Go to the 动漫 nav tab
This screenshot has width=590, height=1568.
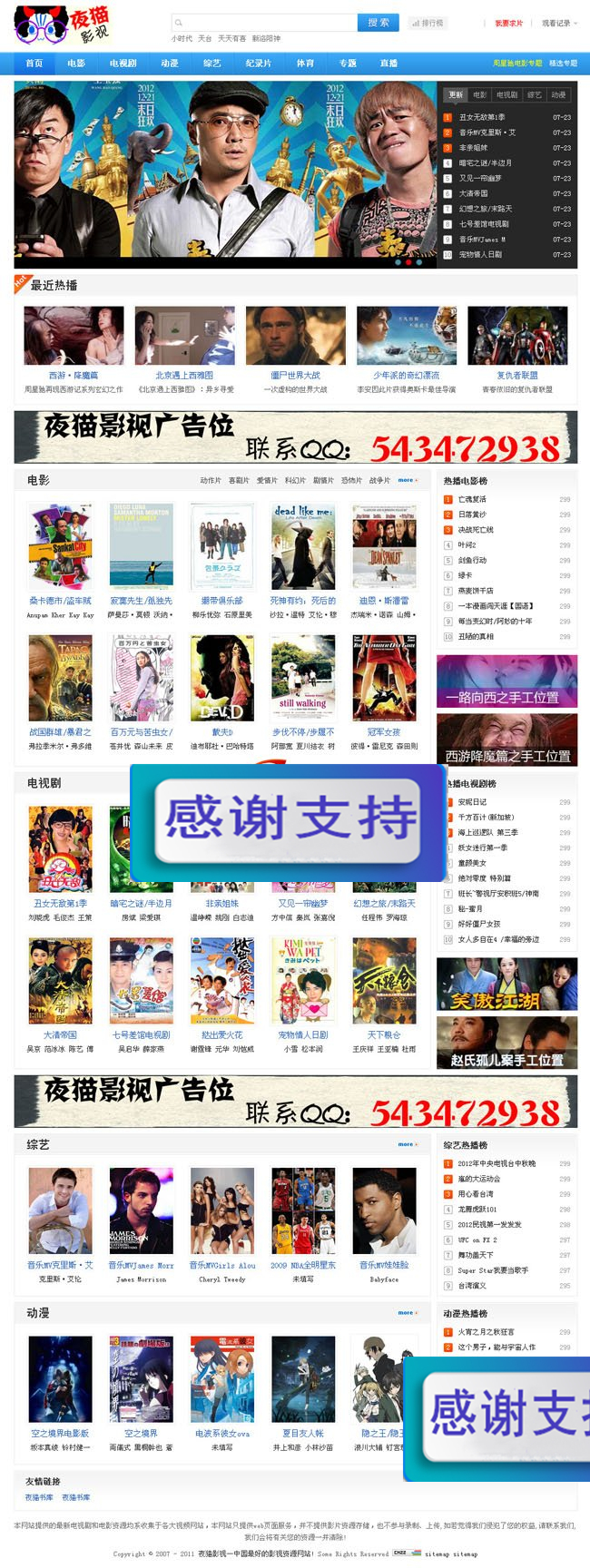(x=170, y=64)
